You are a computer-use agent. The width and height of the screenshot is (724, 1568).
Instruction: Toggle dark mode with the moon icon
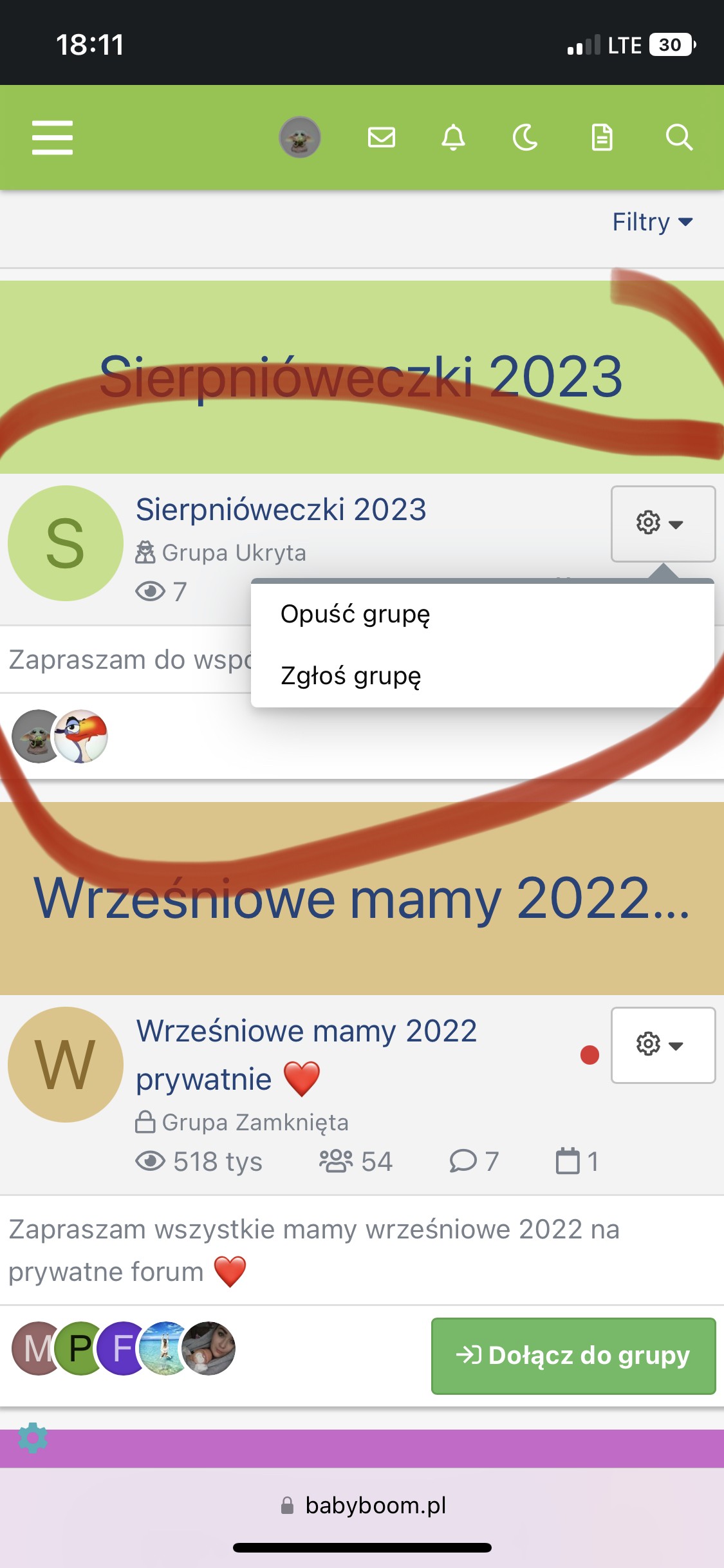coord(525,137)
